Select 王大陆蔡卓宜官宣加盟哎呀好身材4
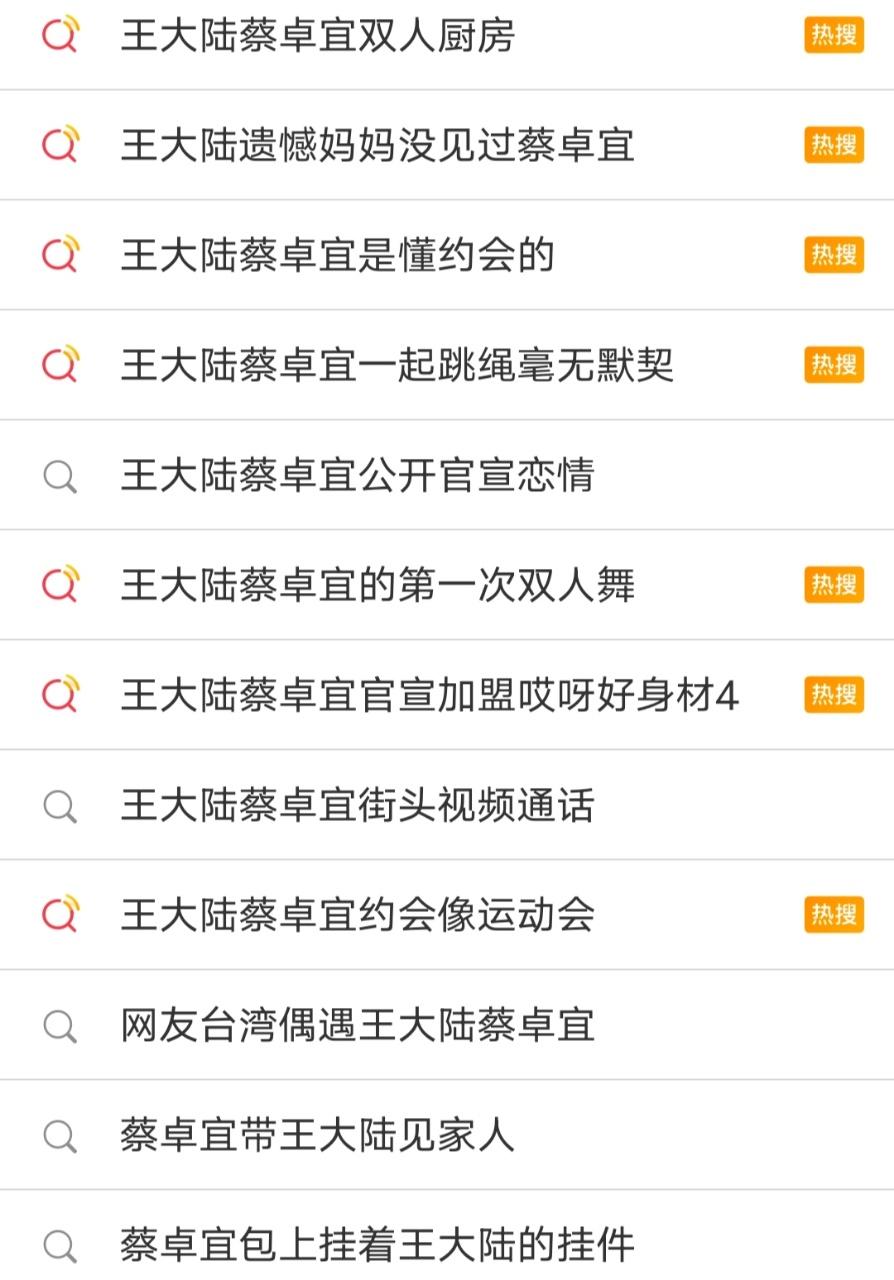The image size is (894, 1280). point(430,695)
